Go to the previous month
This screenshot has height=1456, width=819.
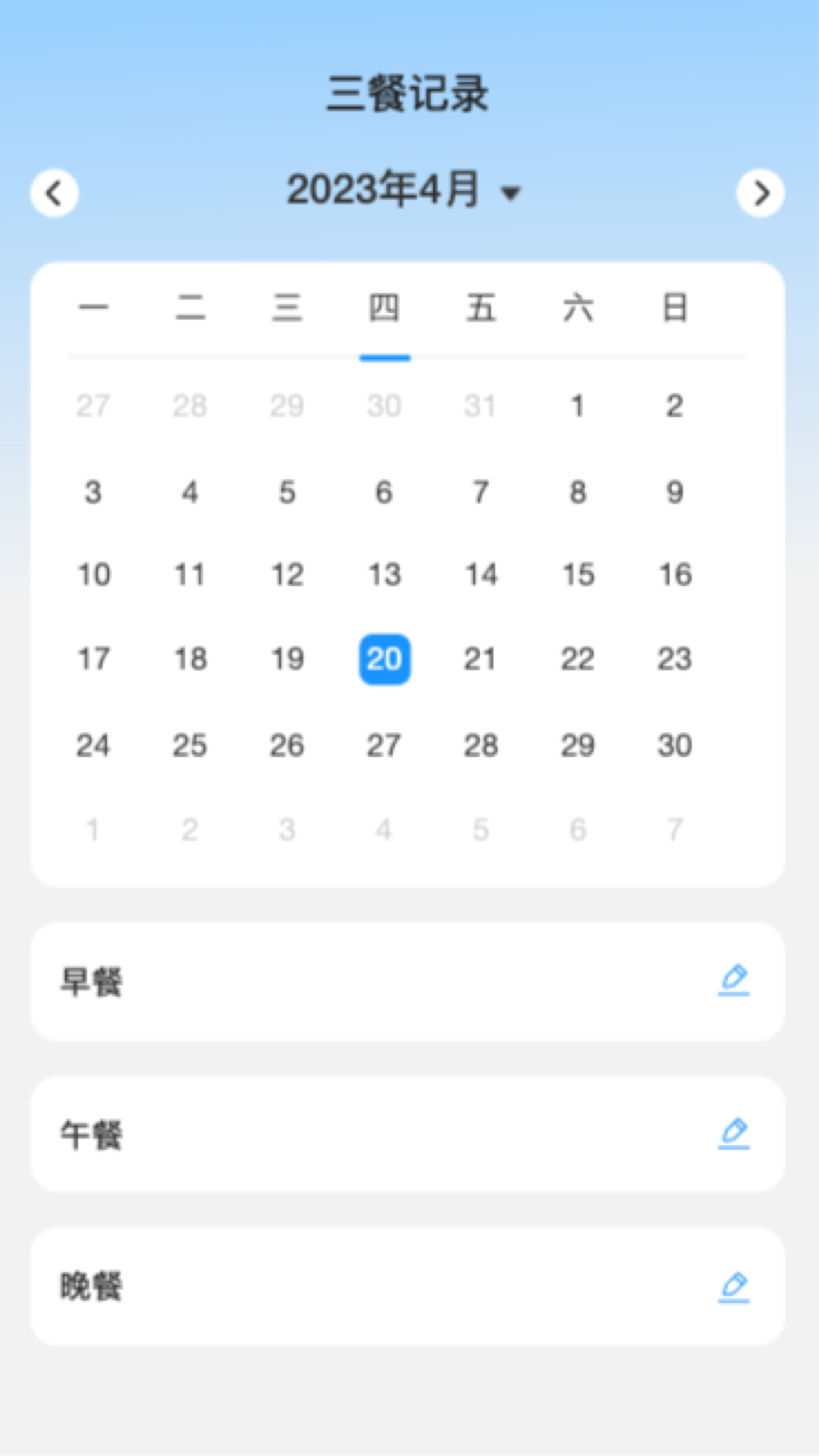pos(55,193)
